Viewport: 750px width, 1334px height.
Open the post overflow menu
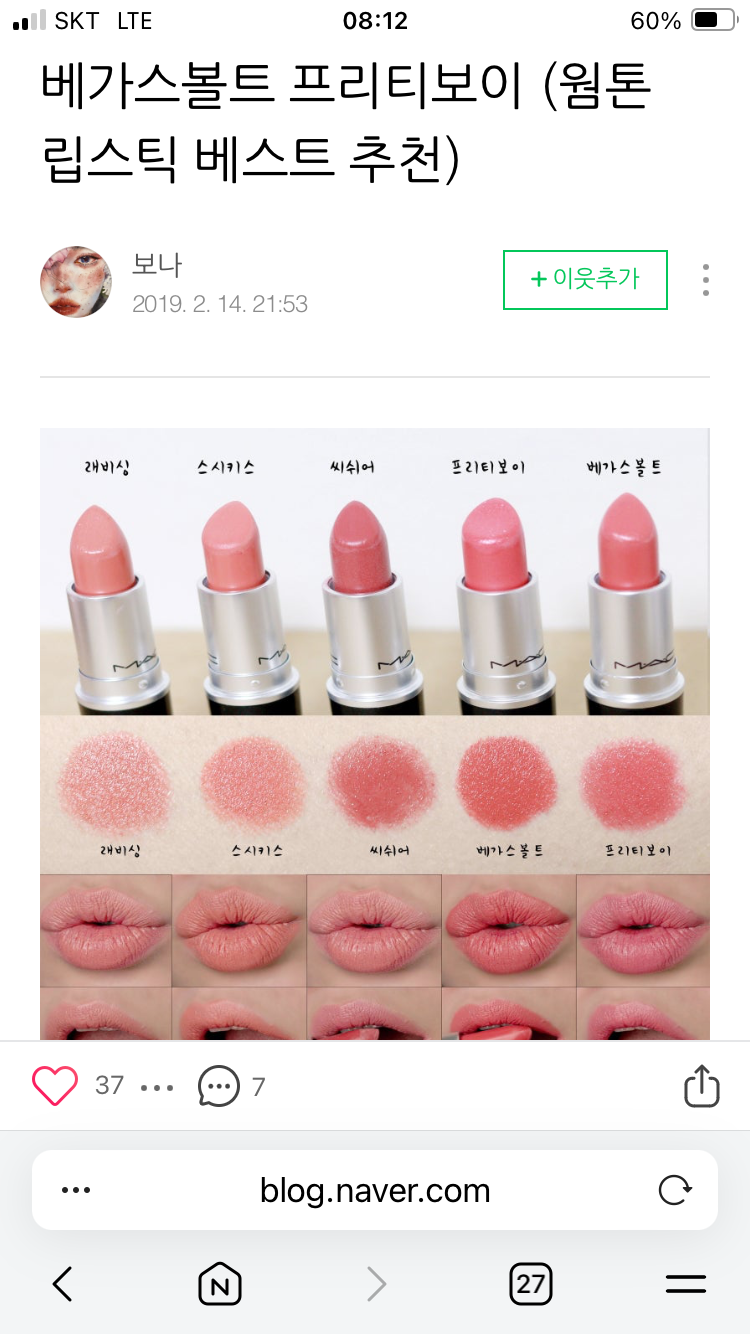(706, 280)
